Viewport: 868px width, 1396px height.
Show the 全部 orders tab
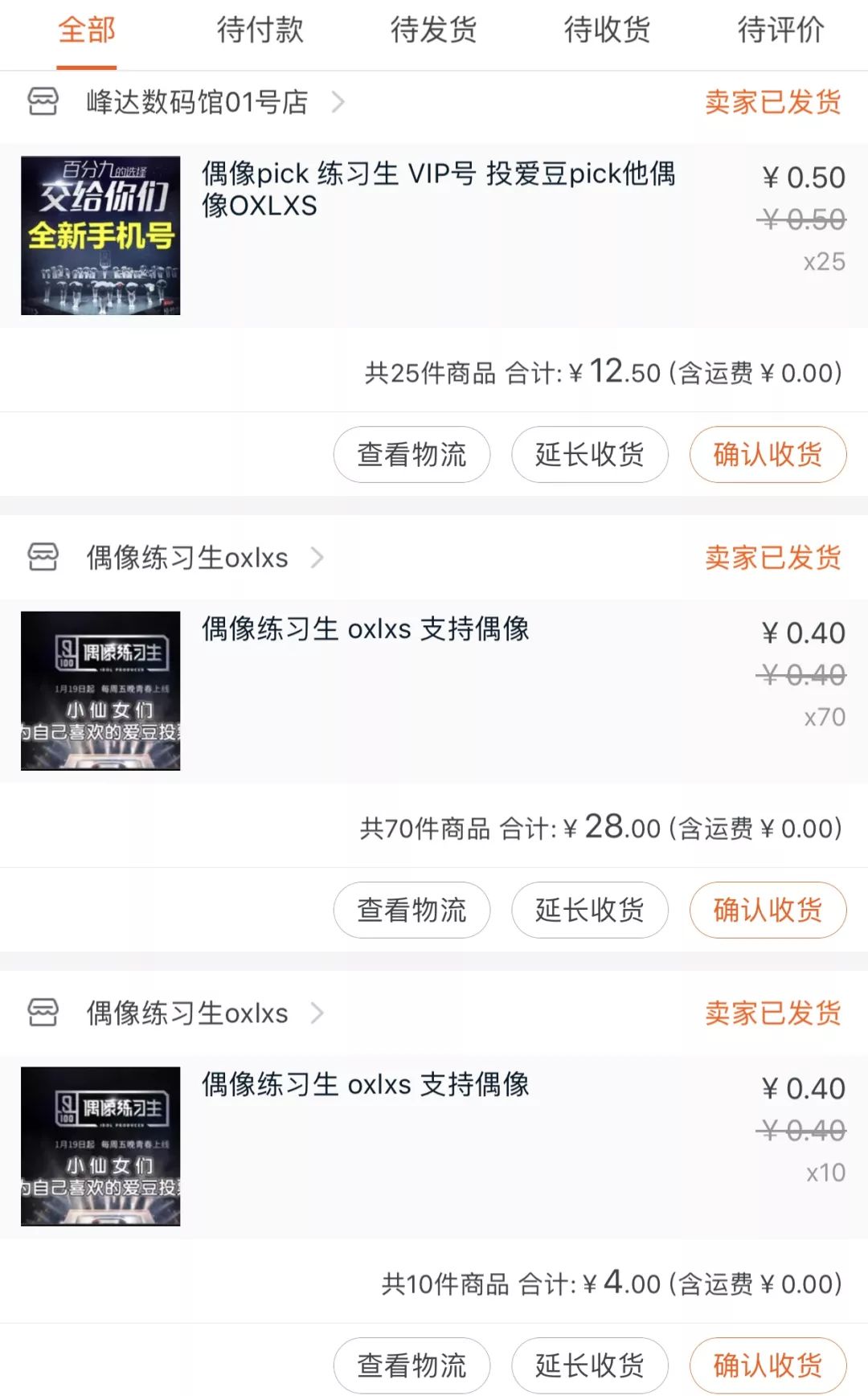(87, 31)
